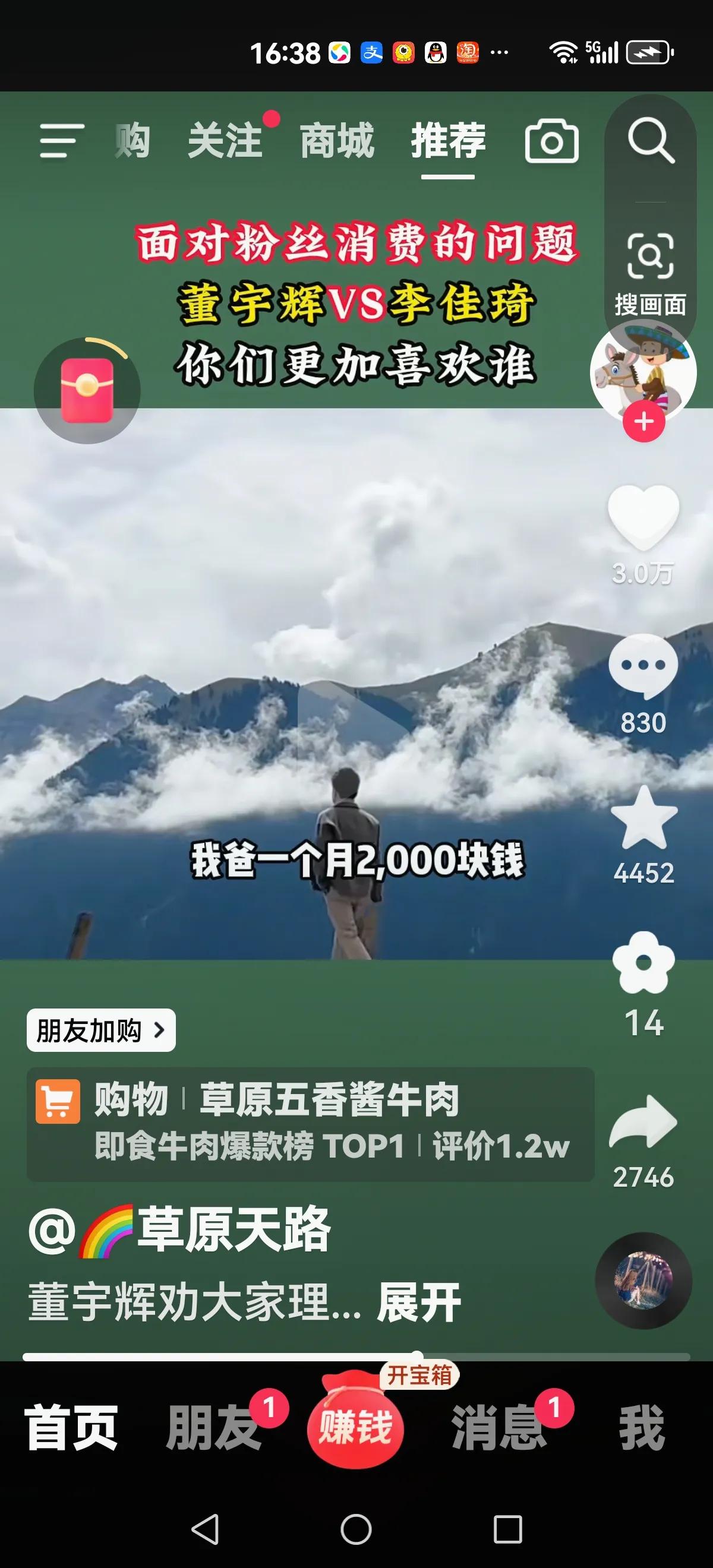
Task: Open the search magnifier
Action: point(650,141)
